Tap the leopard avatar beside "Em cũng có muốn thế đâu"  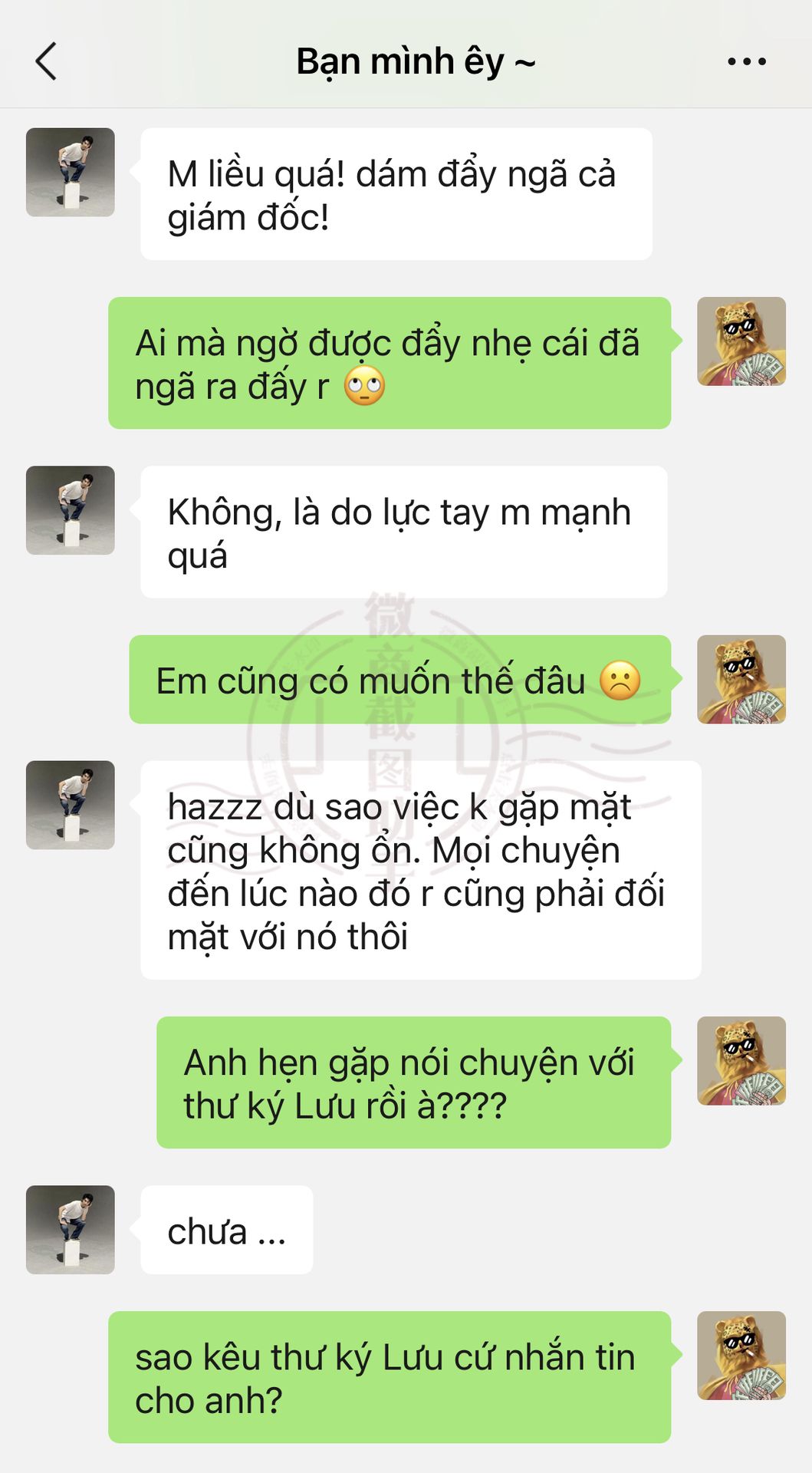coord(741,679)
